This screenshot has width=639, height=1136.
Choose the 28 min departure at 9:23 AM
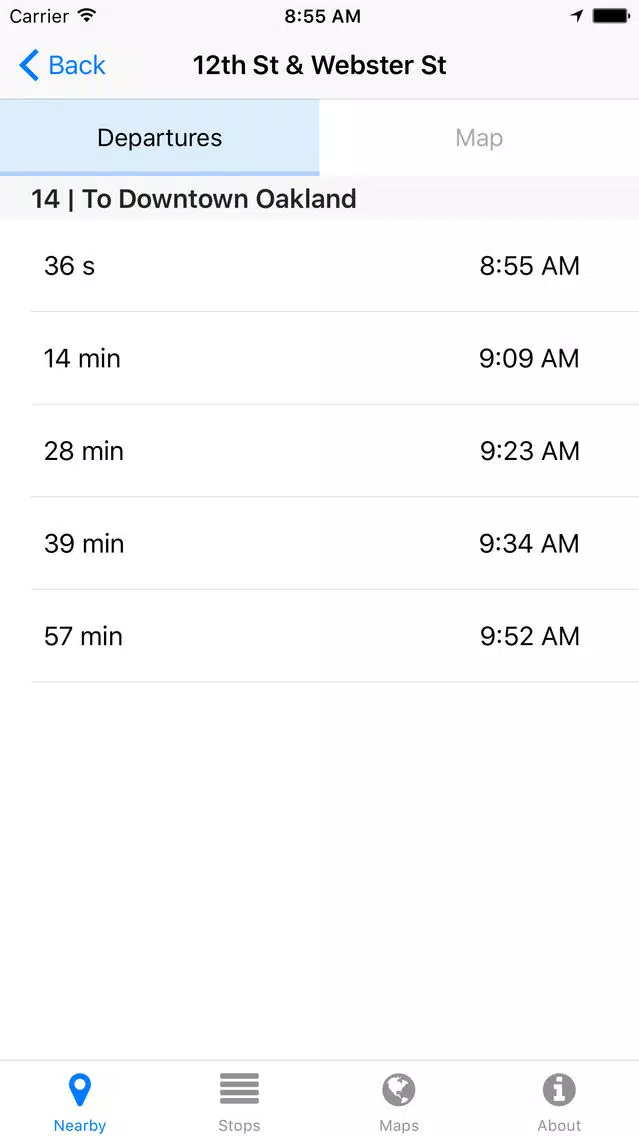pos(320,451)
